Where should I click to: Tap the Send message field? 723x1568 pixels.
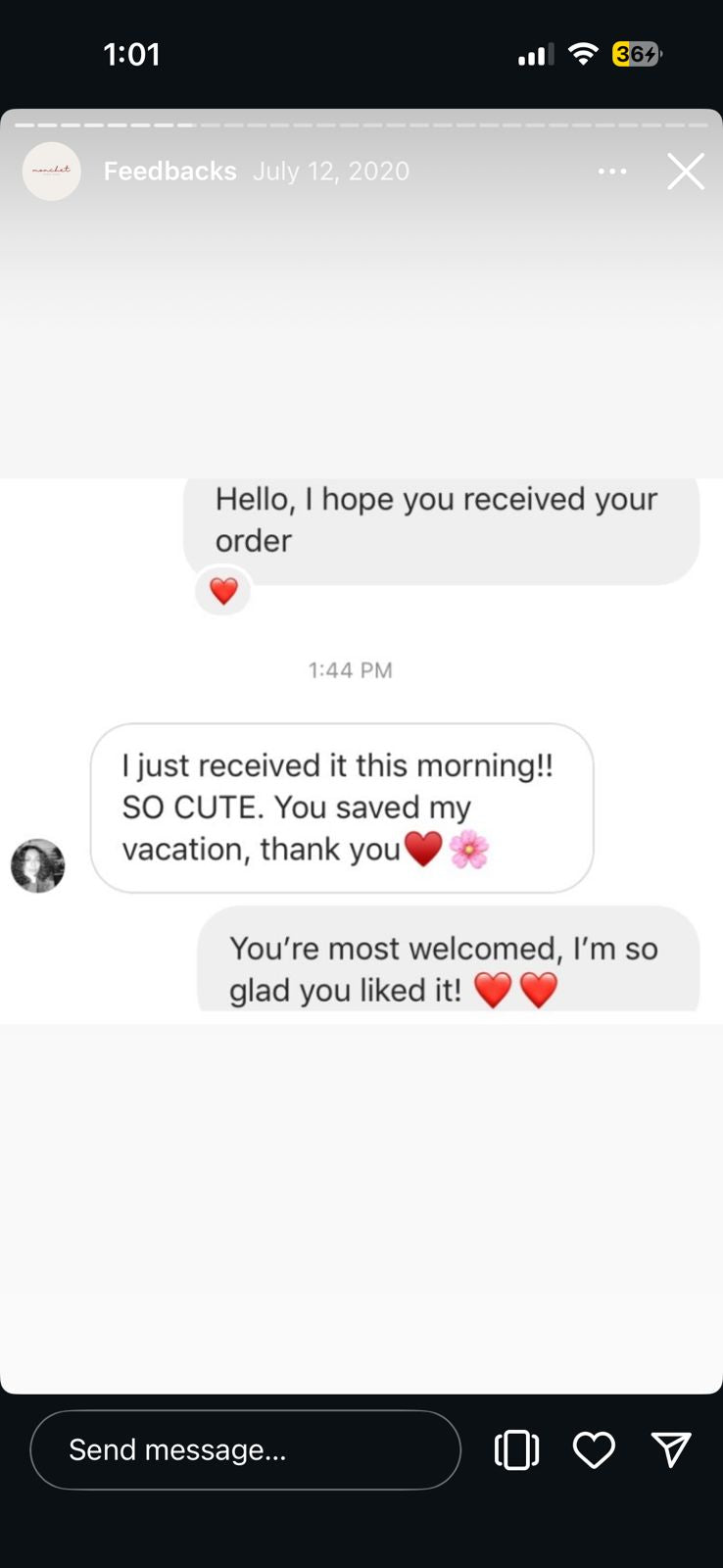(x=245, y=1449)
